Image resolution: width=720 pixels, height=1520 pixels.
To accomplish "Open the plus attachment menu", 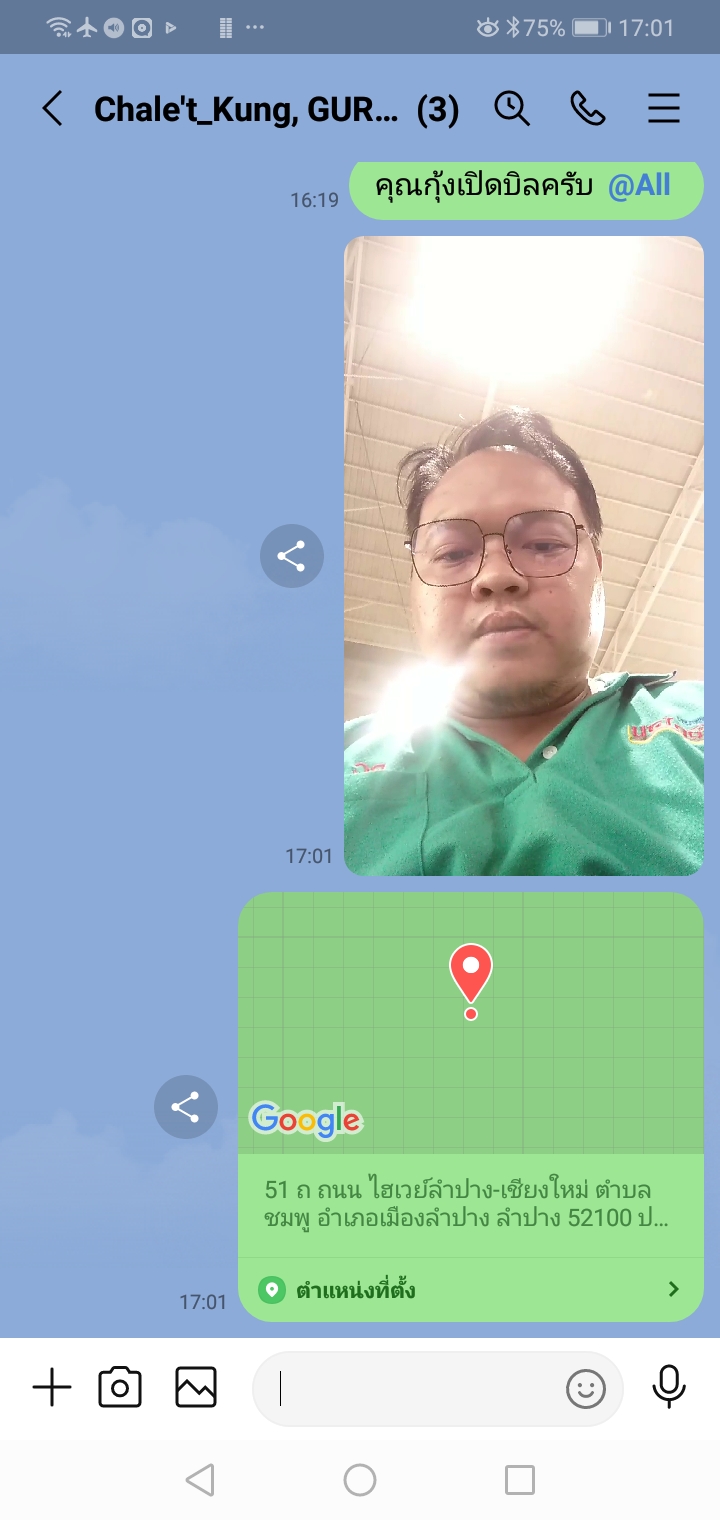I will click(x=52, y=1388).
